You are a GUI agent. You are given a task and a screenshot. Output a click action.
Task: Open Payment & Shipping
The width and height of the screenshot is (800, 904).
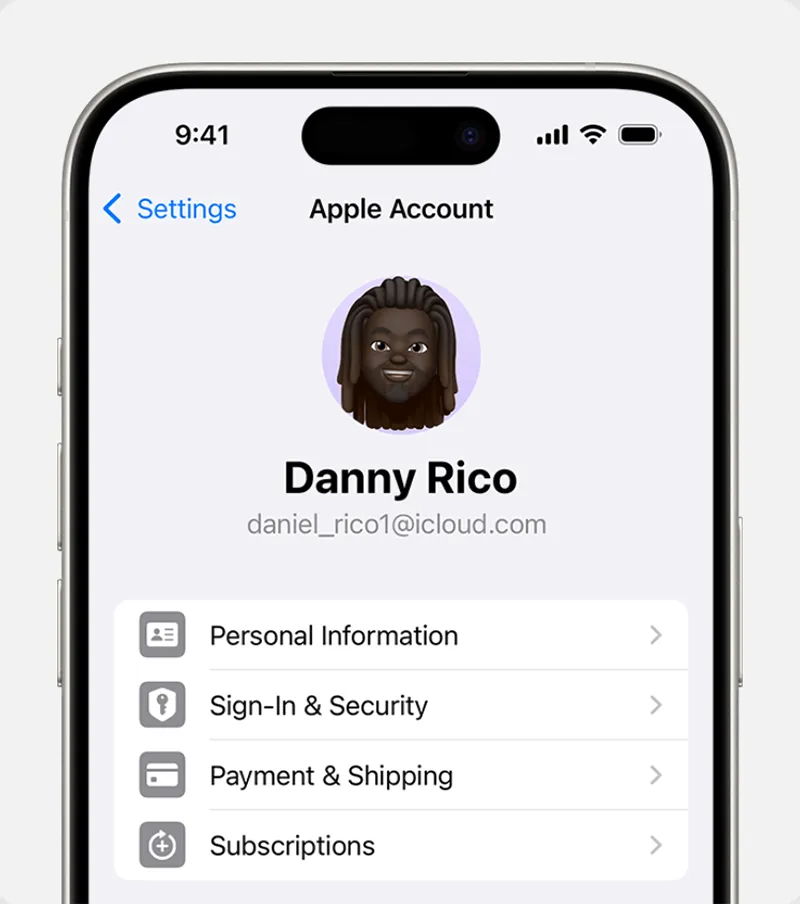[x=400, y=776]
